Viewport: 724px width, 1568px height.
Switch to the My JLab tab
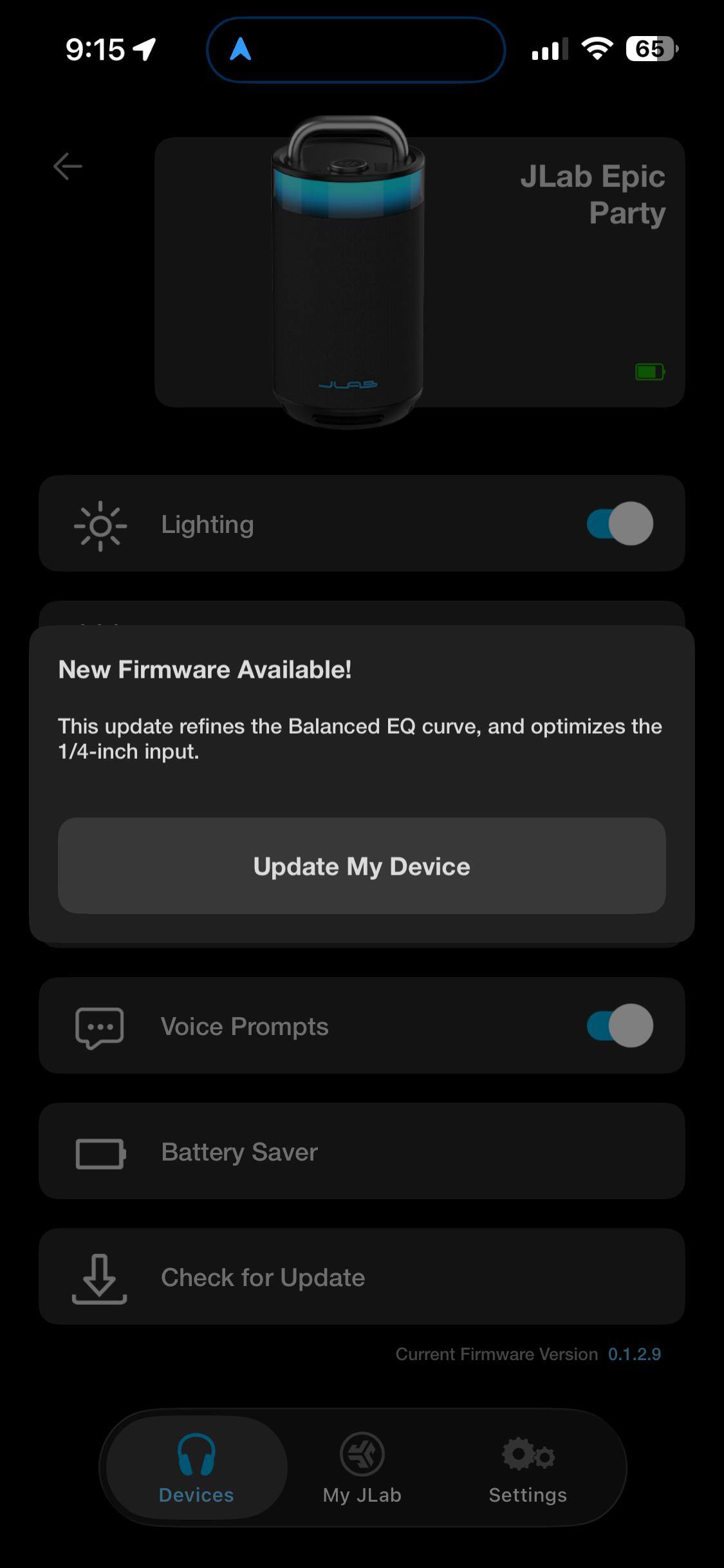(x=362, y=1468)
